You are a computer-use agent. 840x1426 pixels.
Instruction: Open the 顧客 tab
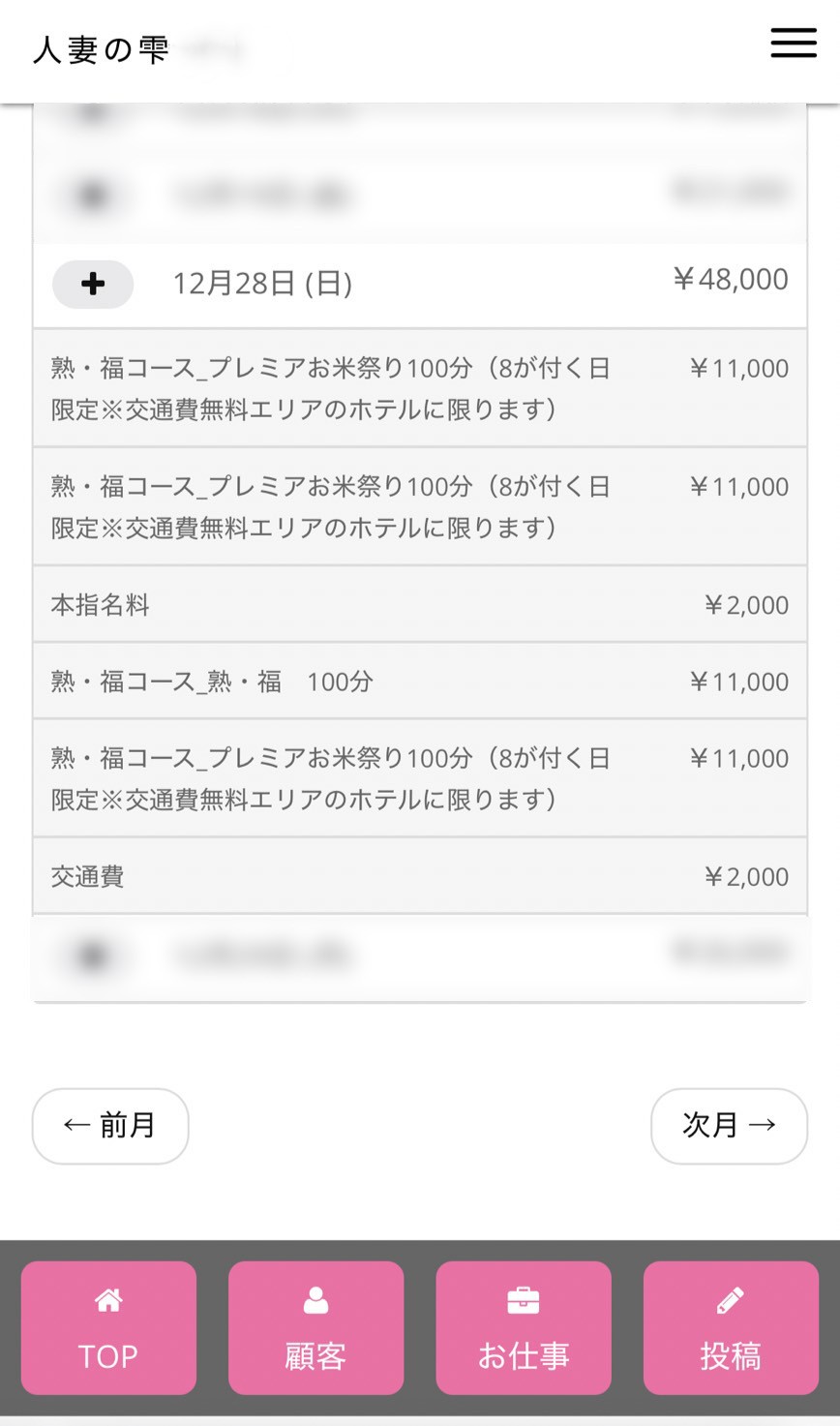[x=315, y=1327]
